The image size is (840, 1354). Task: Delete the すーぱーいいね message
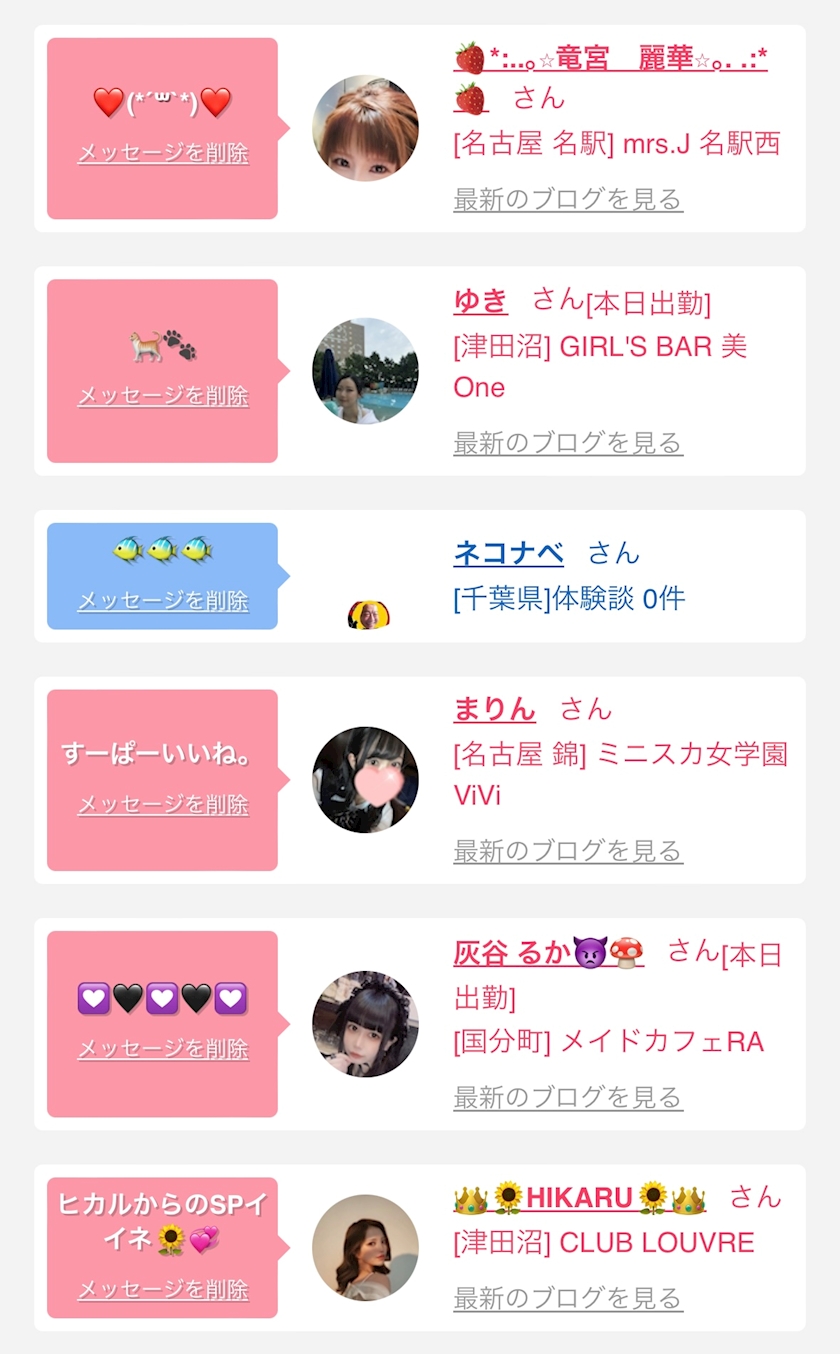coord(163,804)
